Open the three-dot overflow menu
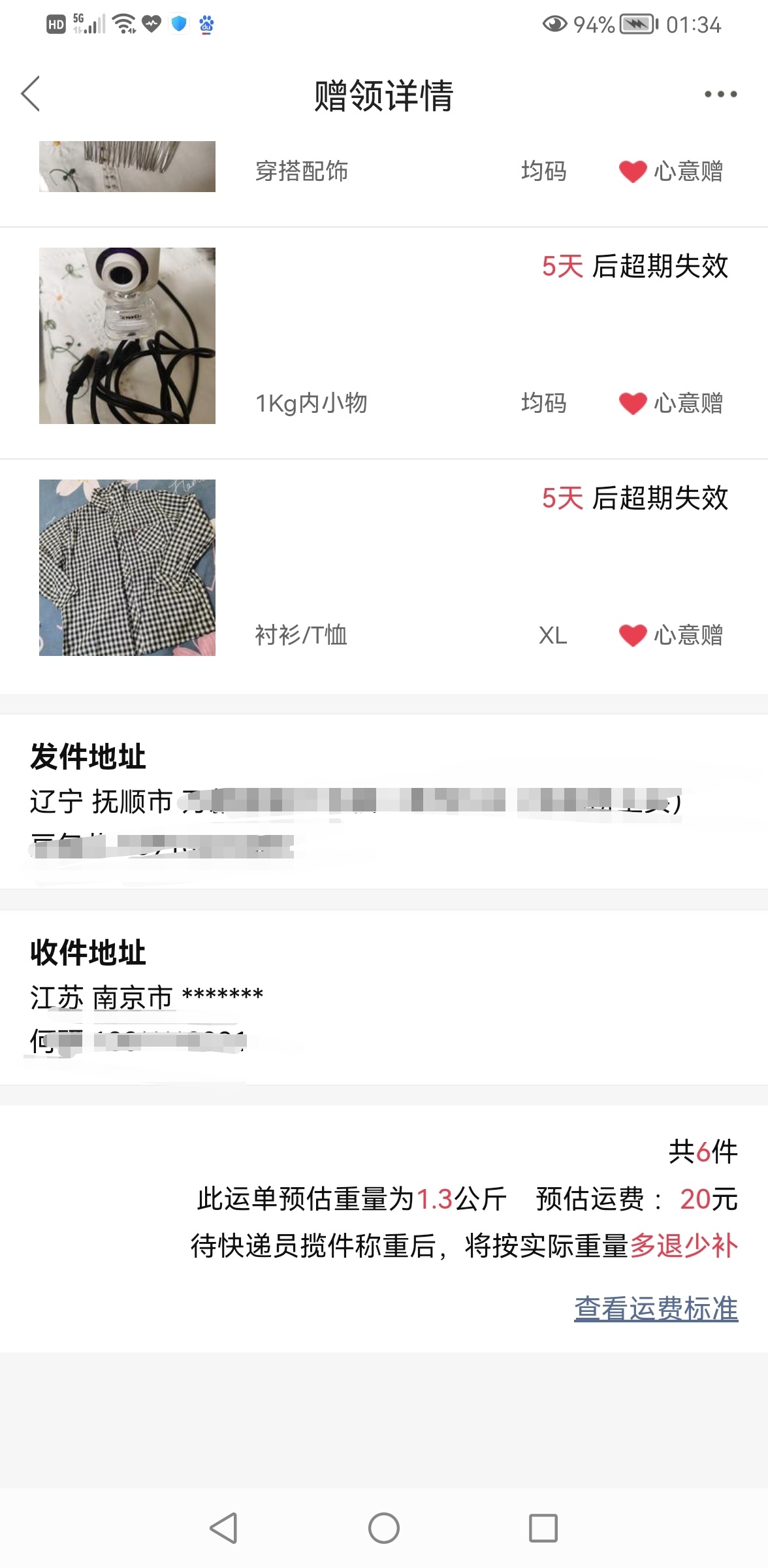The image size is (768, 1568). [720, 94]
